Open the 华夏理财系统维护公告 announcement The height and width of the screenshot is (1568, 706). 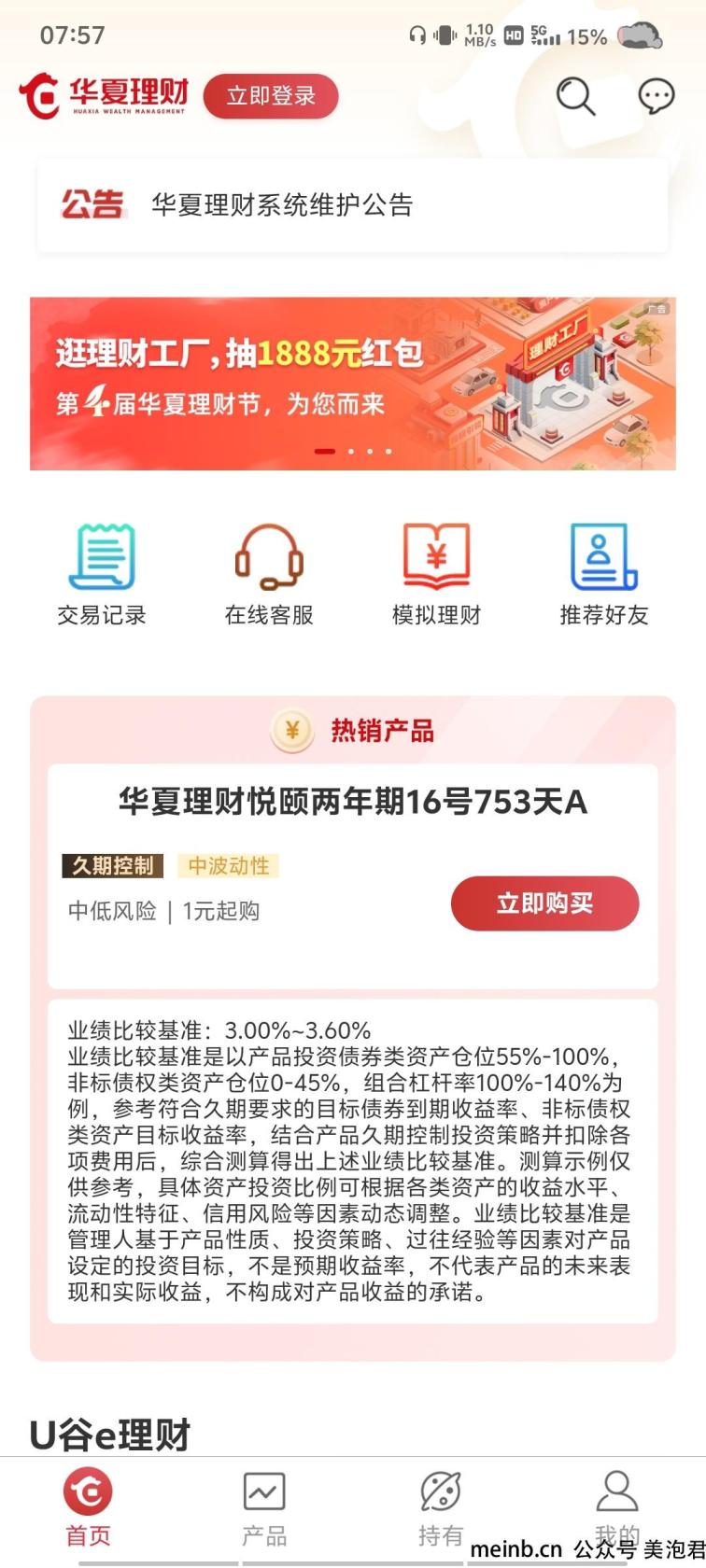(x=353, y=205)
